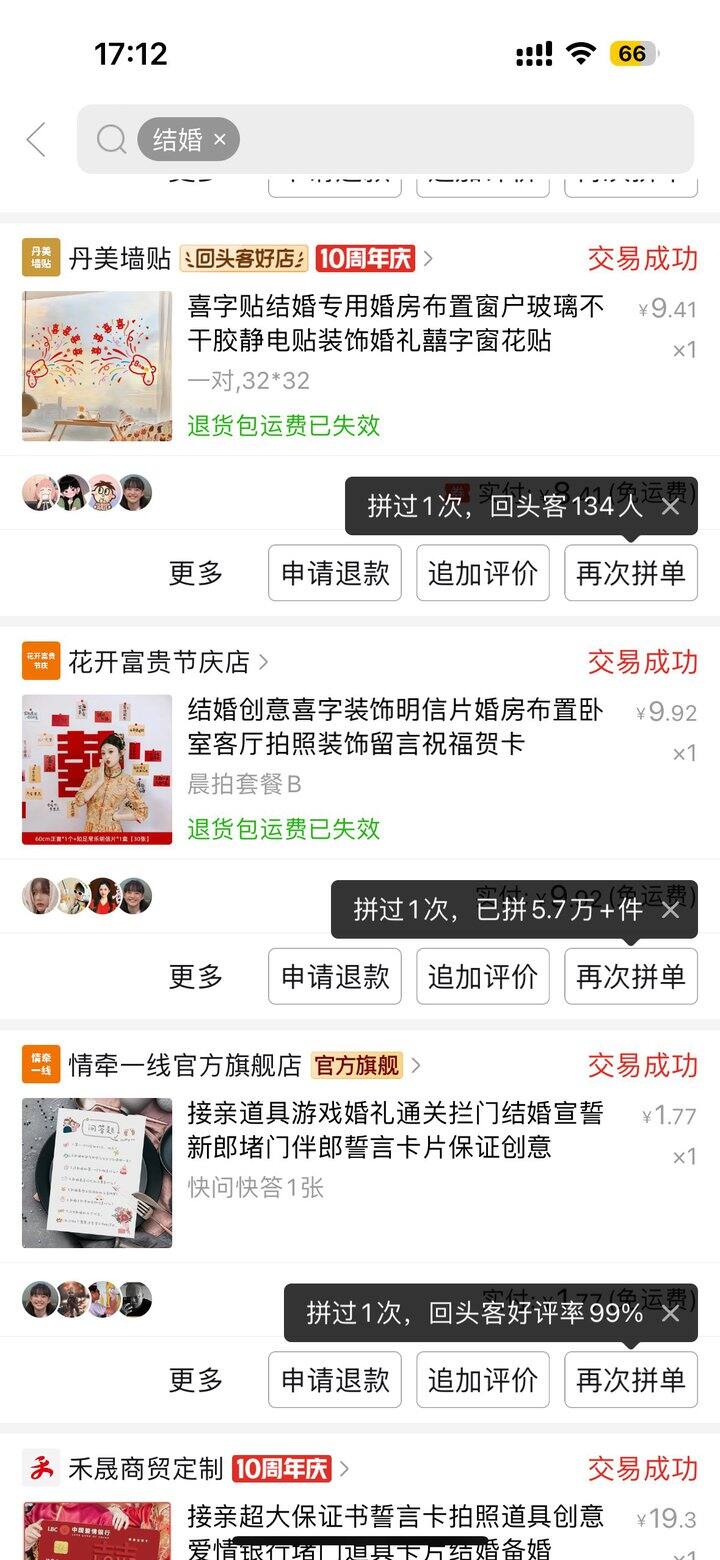Tap 申请退款 for 花开富贵节庆店 order
720x1560 pixels.
pos(334,976)
